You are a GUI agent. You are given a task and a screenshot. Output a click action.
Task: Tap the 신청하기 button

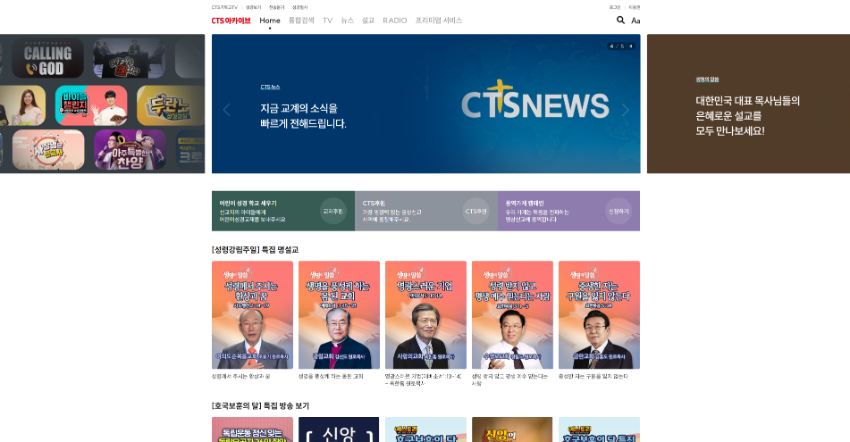(x=618, y=211)
